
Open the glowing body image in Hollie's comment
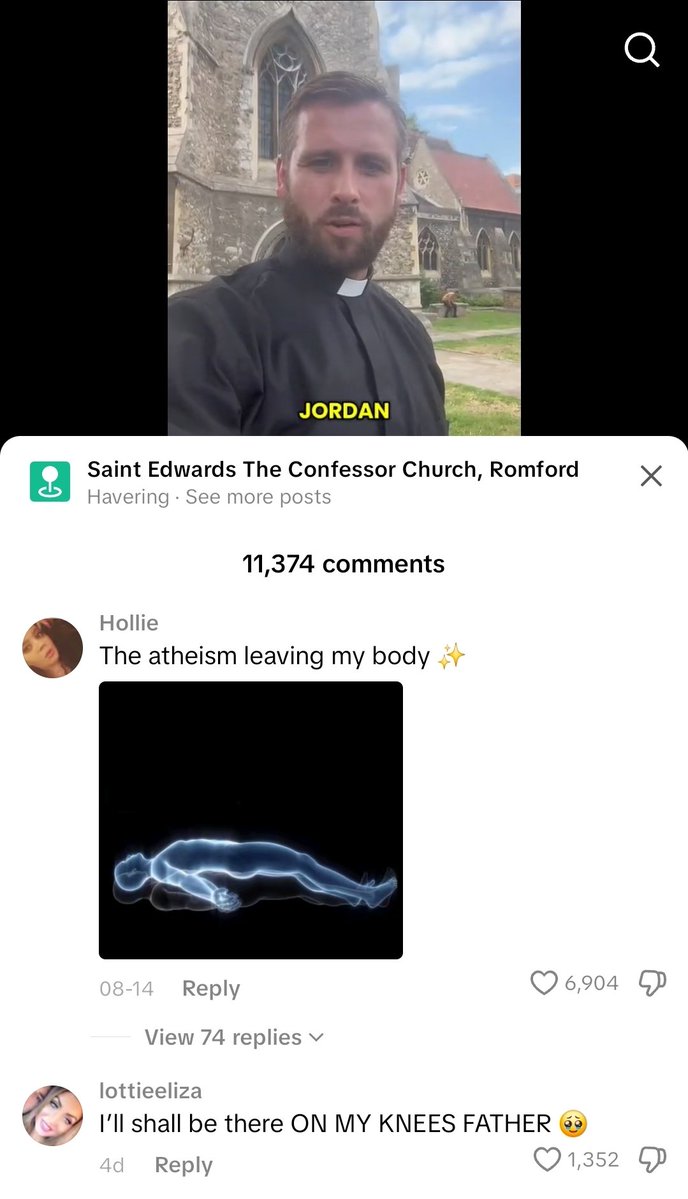coord(251,820)
